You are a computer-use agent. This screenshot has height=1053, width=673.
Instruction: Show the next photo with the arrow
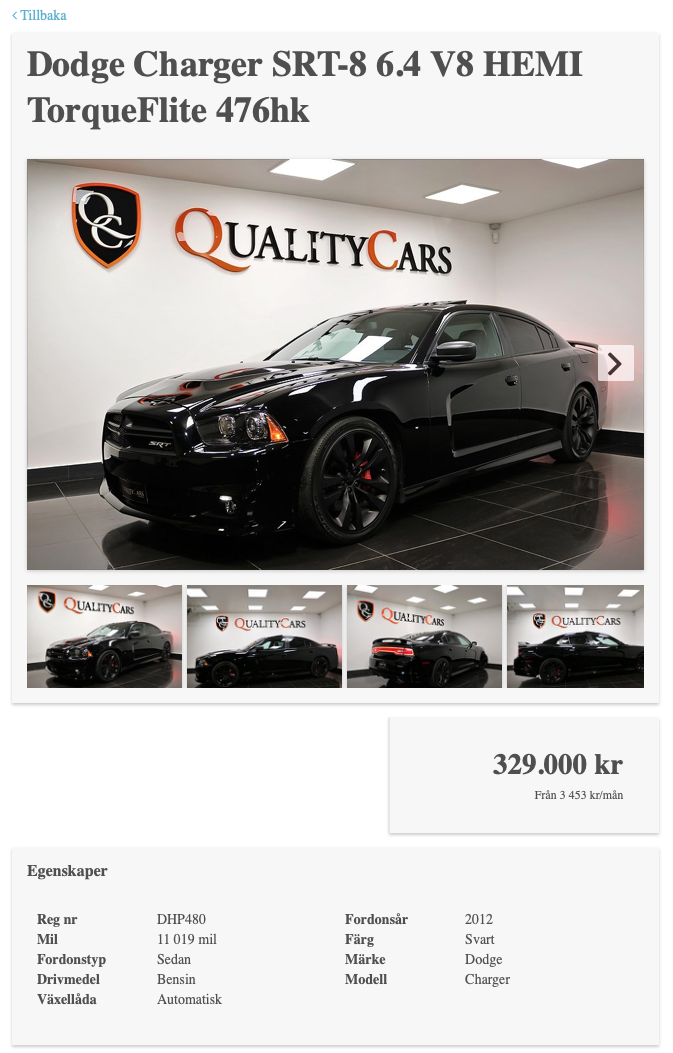tap(615, 364)
